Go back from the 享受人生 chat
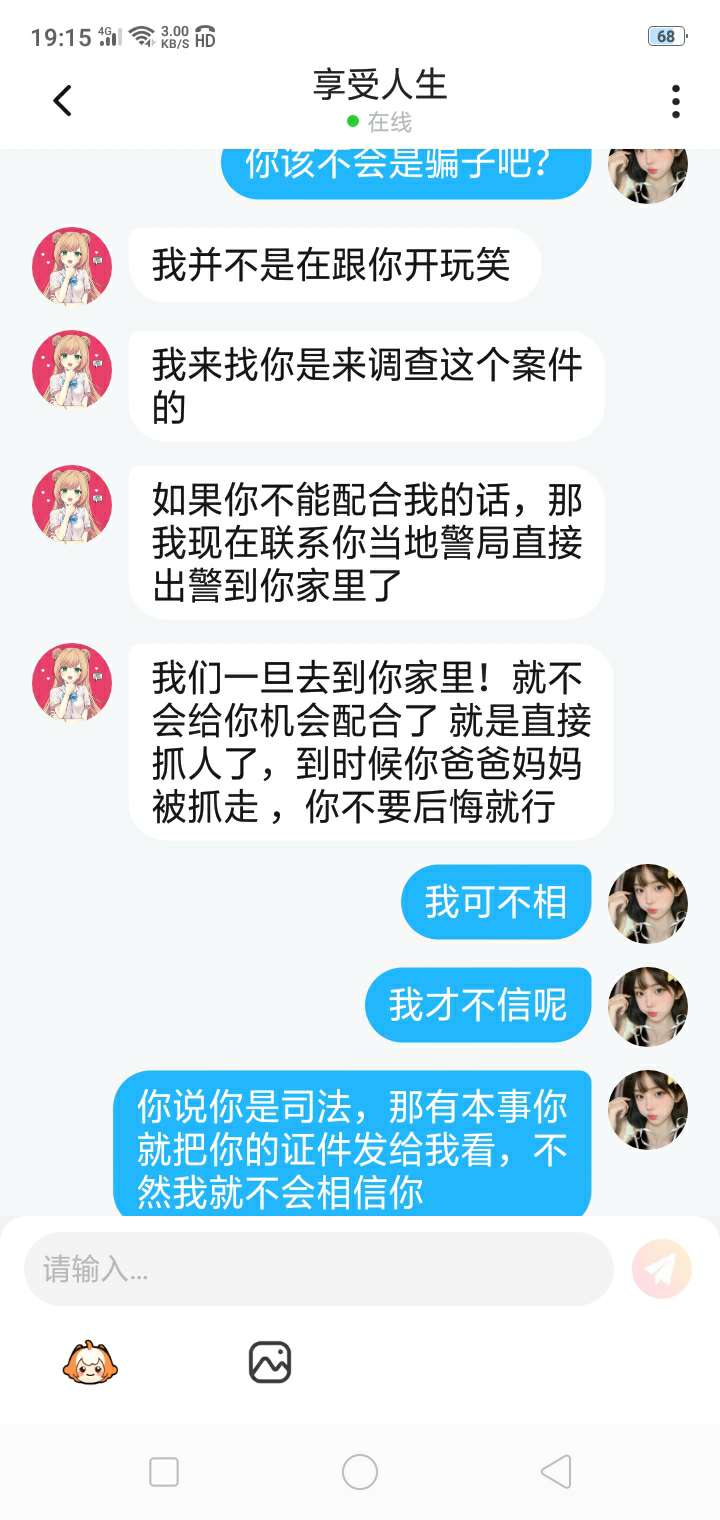The image size is (720, 1520). pos(62,100)
